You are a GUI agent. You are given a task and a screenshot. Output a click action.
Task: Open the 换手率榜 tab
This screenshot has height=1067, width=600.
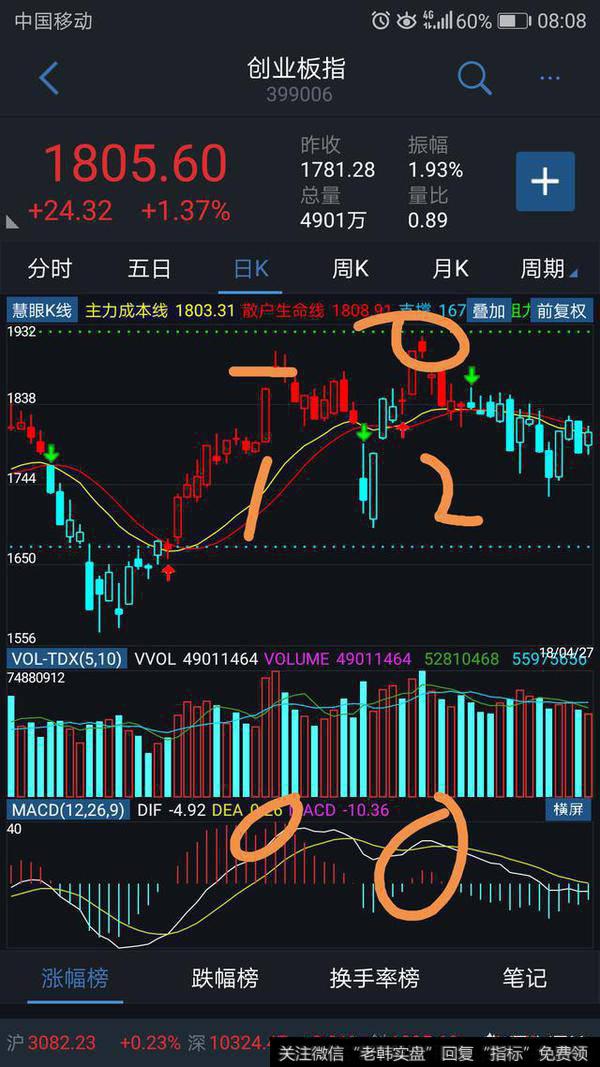[375, 978]
